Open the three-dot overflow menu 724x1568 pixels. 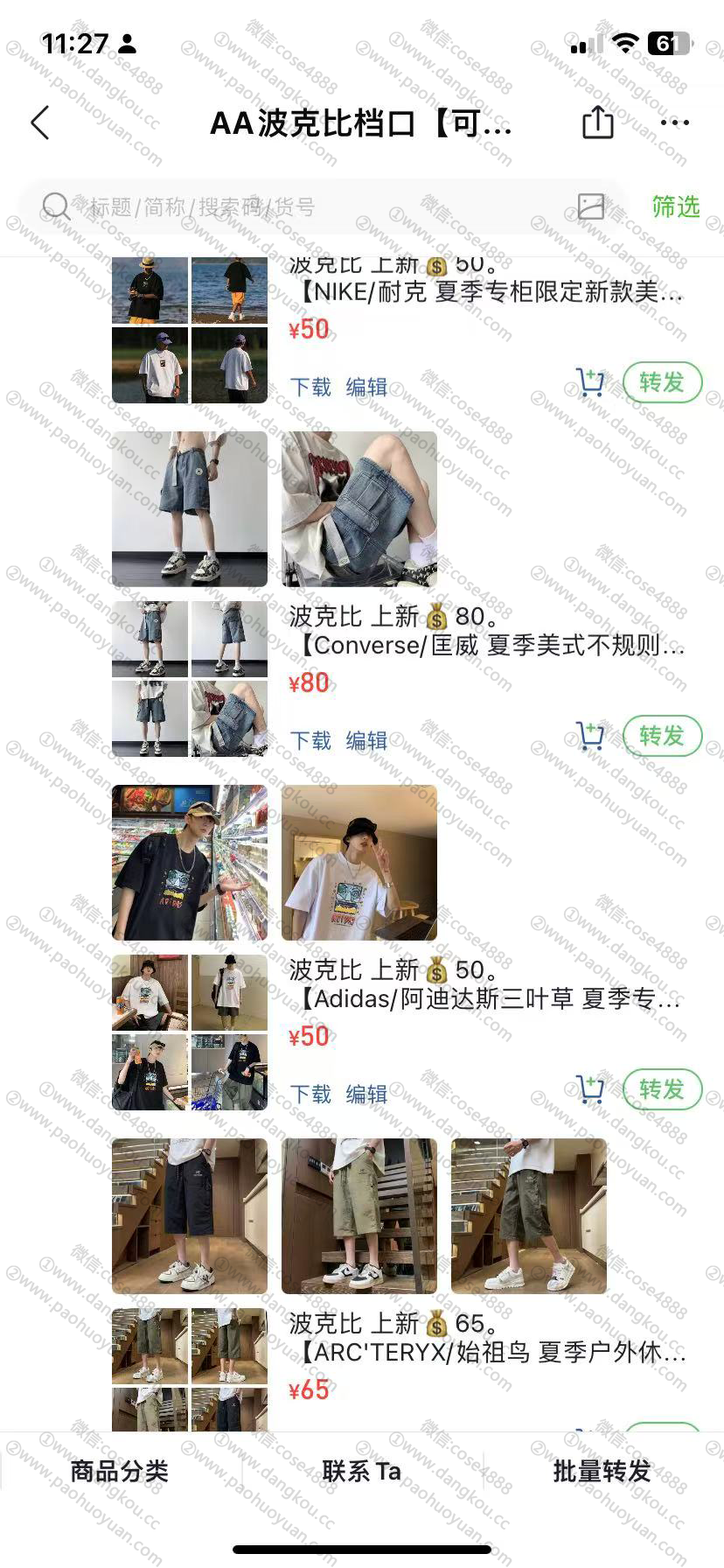tap(674, 122)
